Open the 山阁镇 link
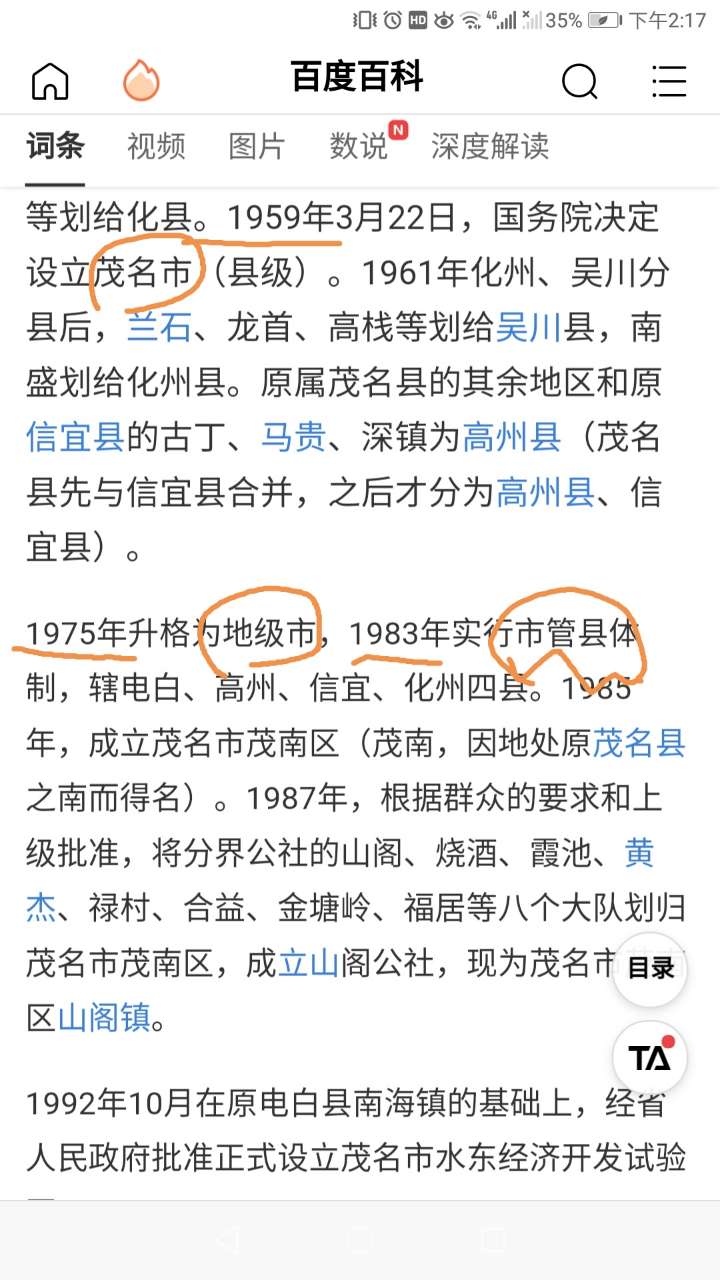The image size is (720, 1280). coord(104,1018)
